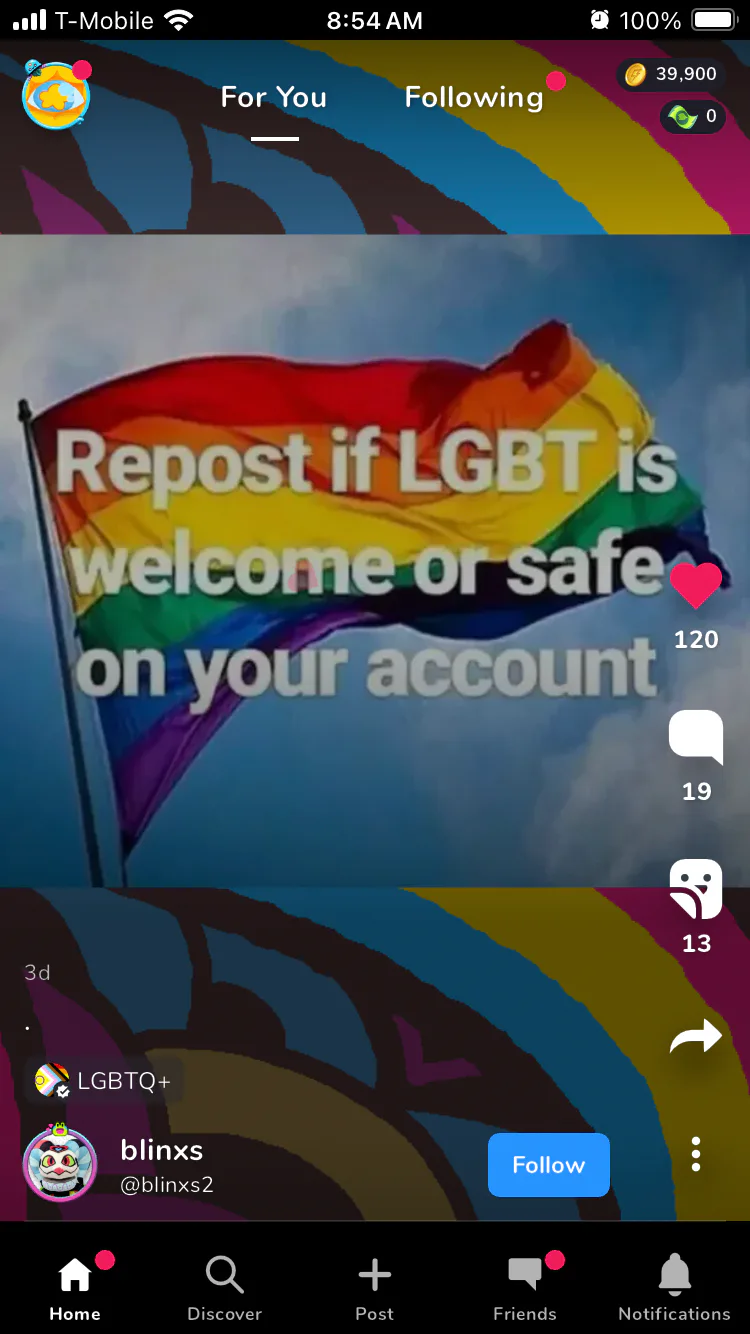750x1334 pixels.
Task: Open the comments on this post
Action: tap(696, 738)
